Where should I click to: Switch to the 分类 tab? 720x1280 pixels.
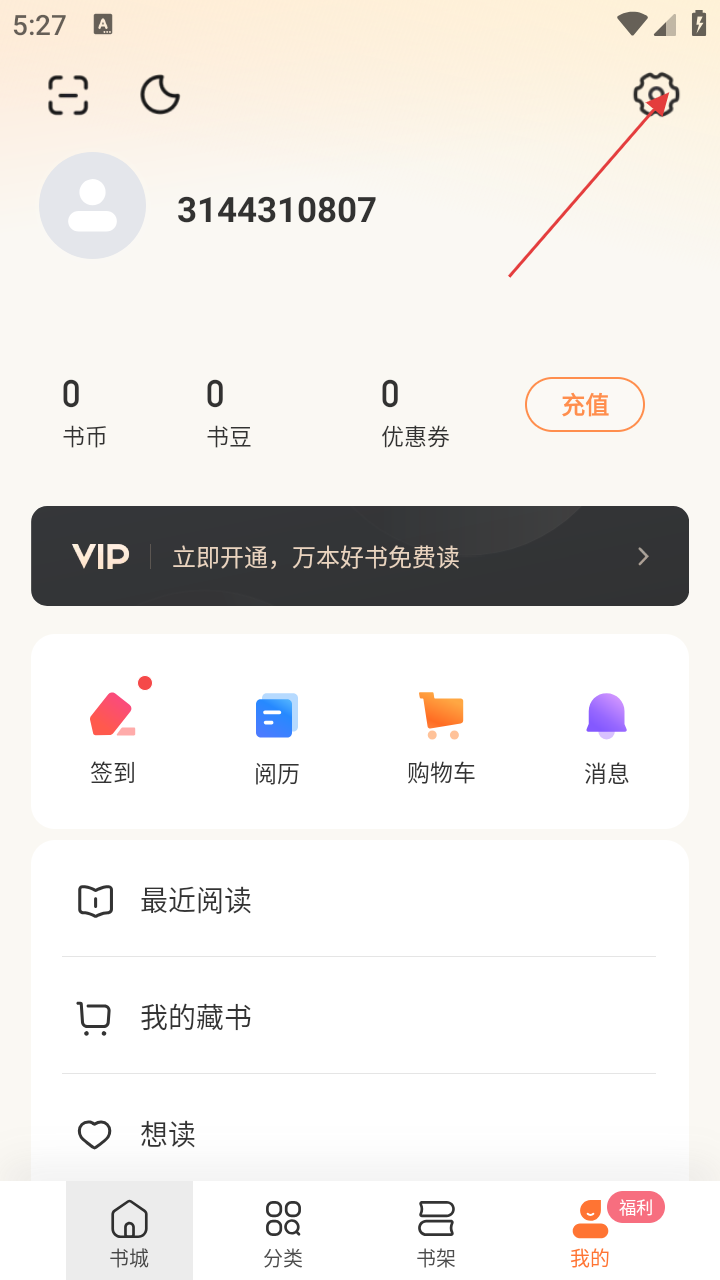coord(283,1232)
